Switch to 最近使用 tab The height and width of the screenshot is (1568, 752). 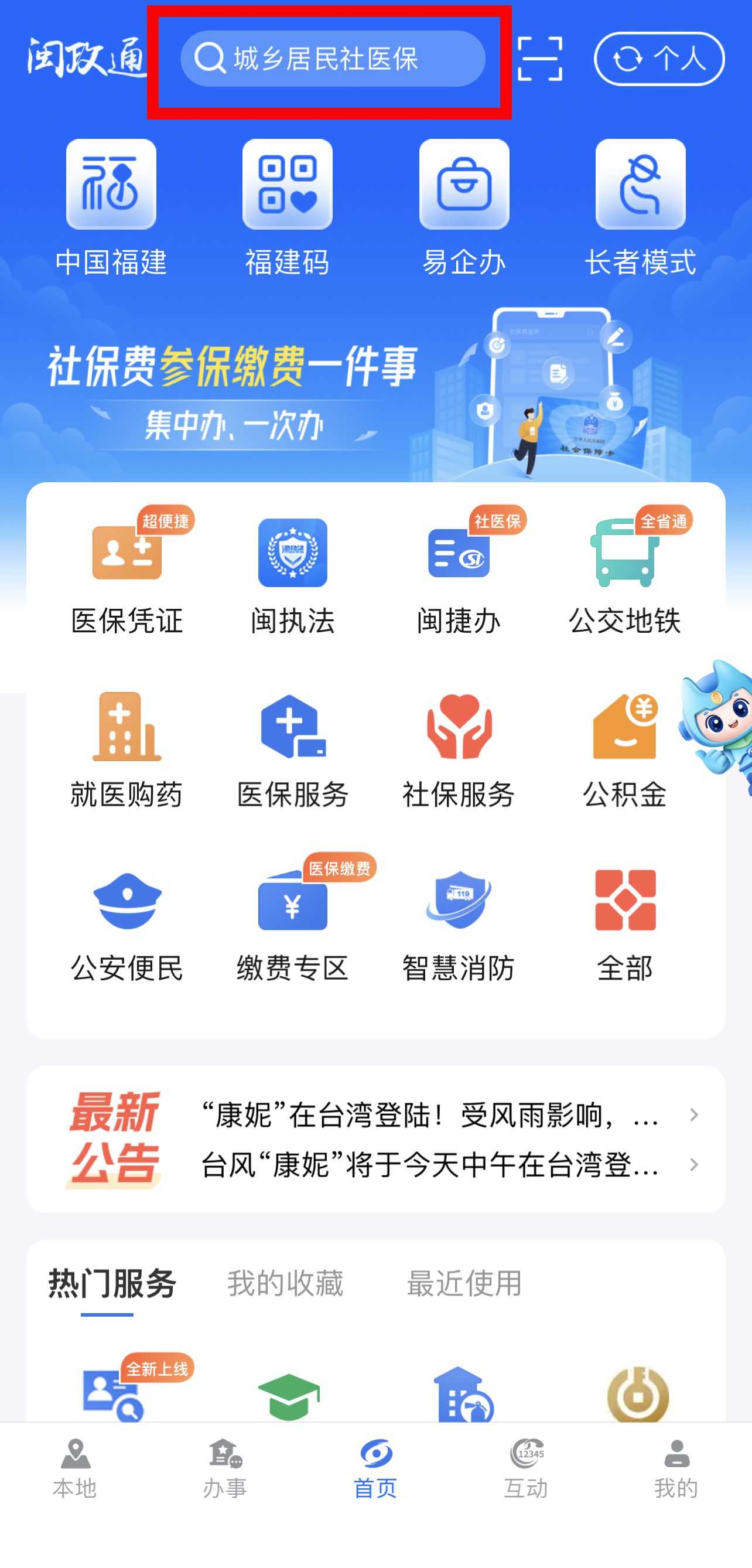(x=464, y=1283)
